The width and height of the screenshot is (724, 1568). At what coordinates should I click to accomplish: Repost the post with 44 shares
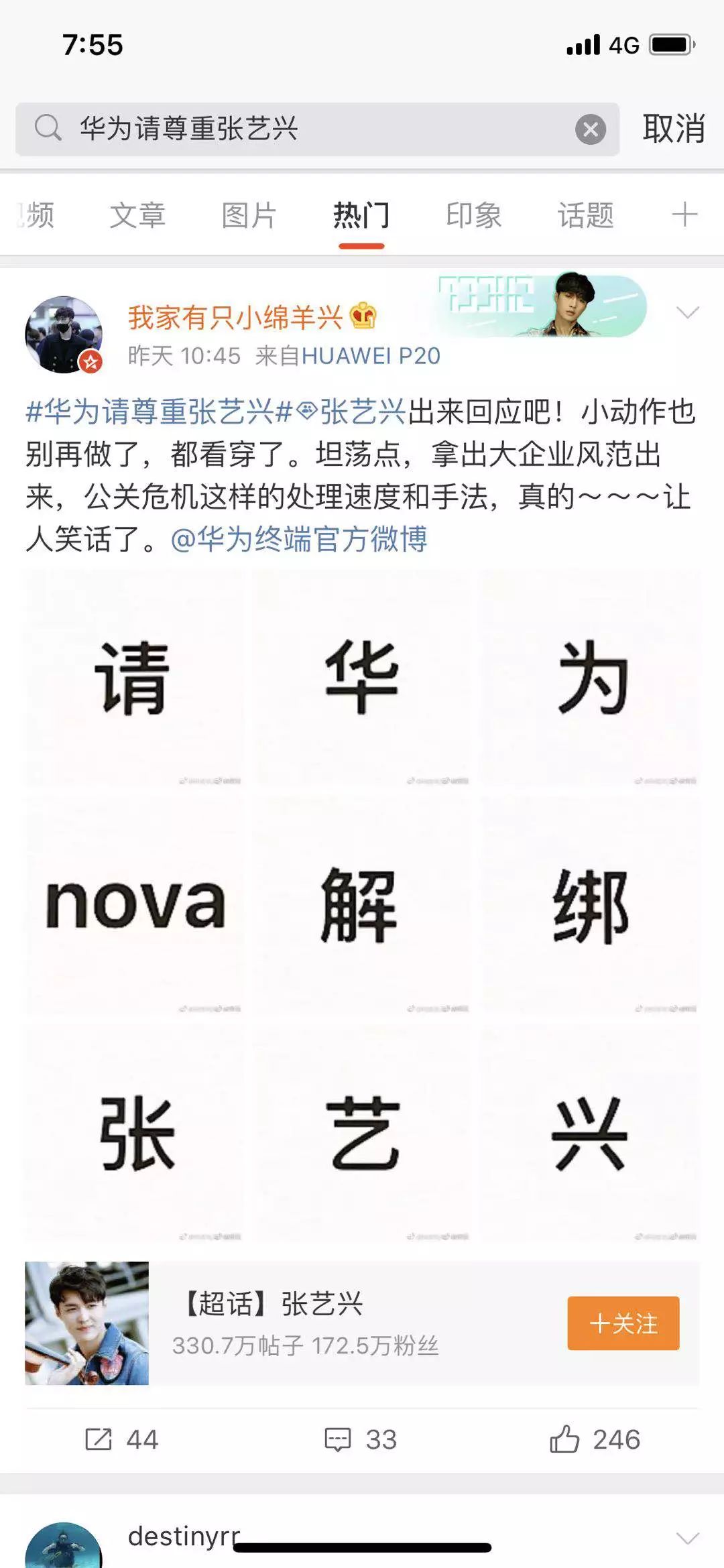tap(121, 1439)
